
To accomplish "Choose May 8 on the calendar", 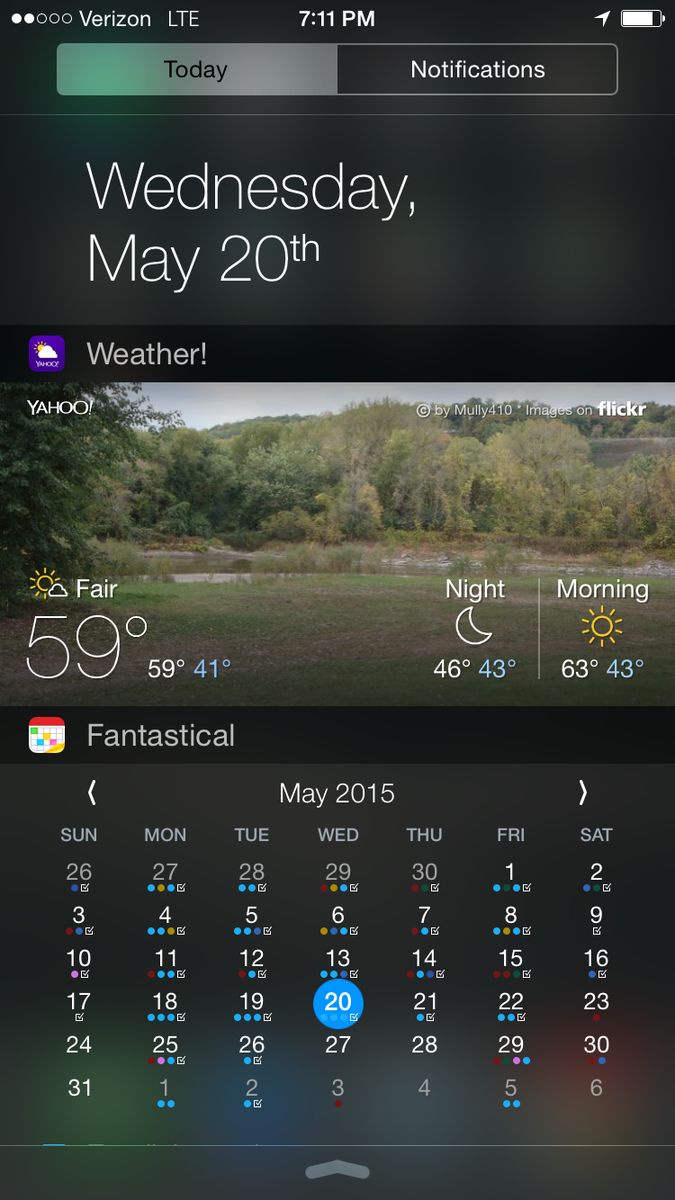I will click(x=510, y=916).
